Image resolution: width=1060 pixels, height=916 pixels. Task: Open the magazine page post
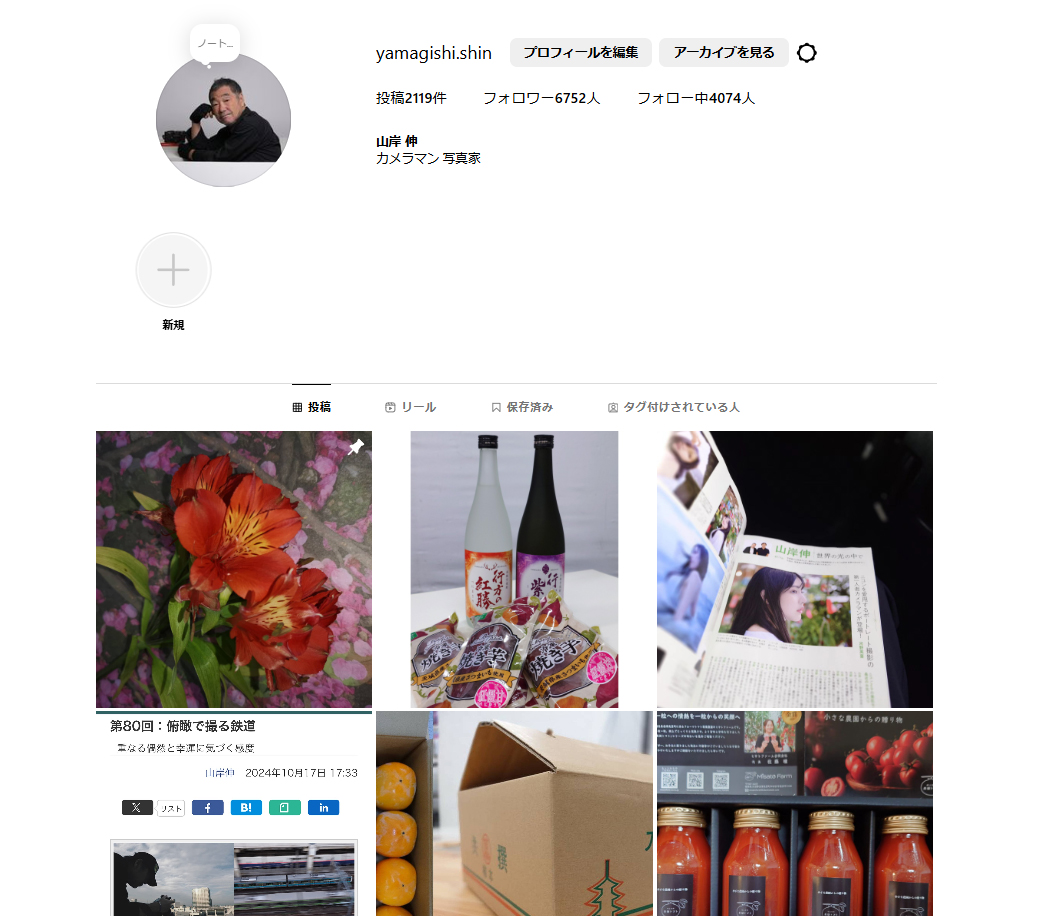pyautogui.click(x=794, y=569)
